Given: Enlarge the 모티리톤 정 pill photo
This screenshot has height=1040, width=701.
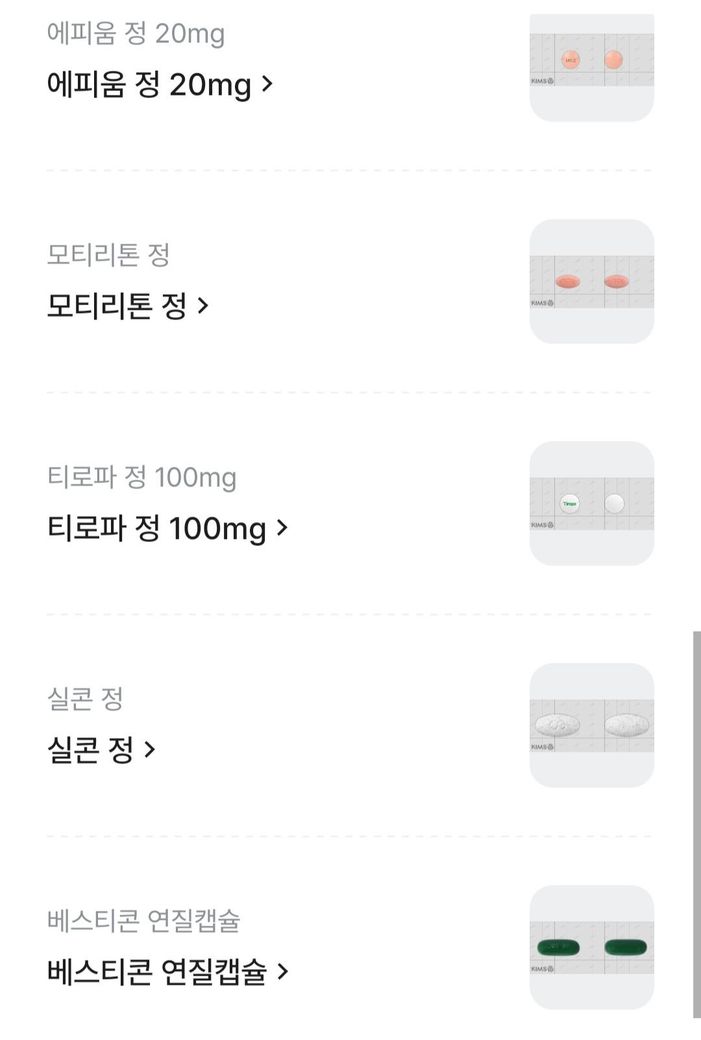Looking at the screenshot, I should pos(591,282).
